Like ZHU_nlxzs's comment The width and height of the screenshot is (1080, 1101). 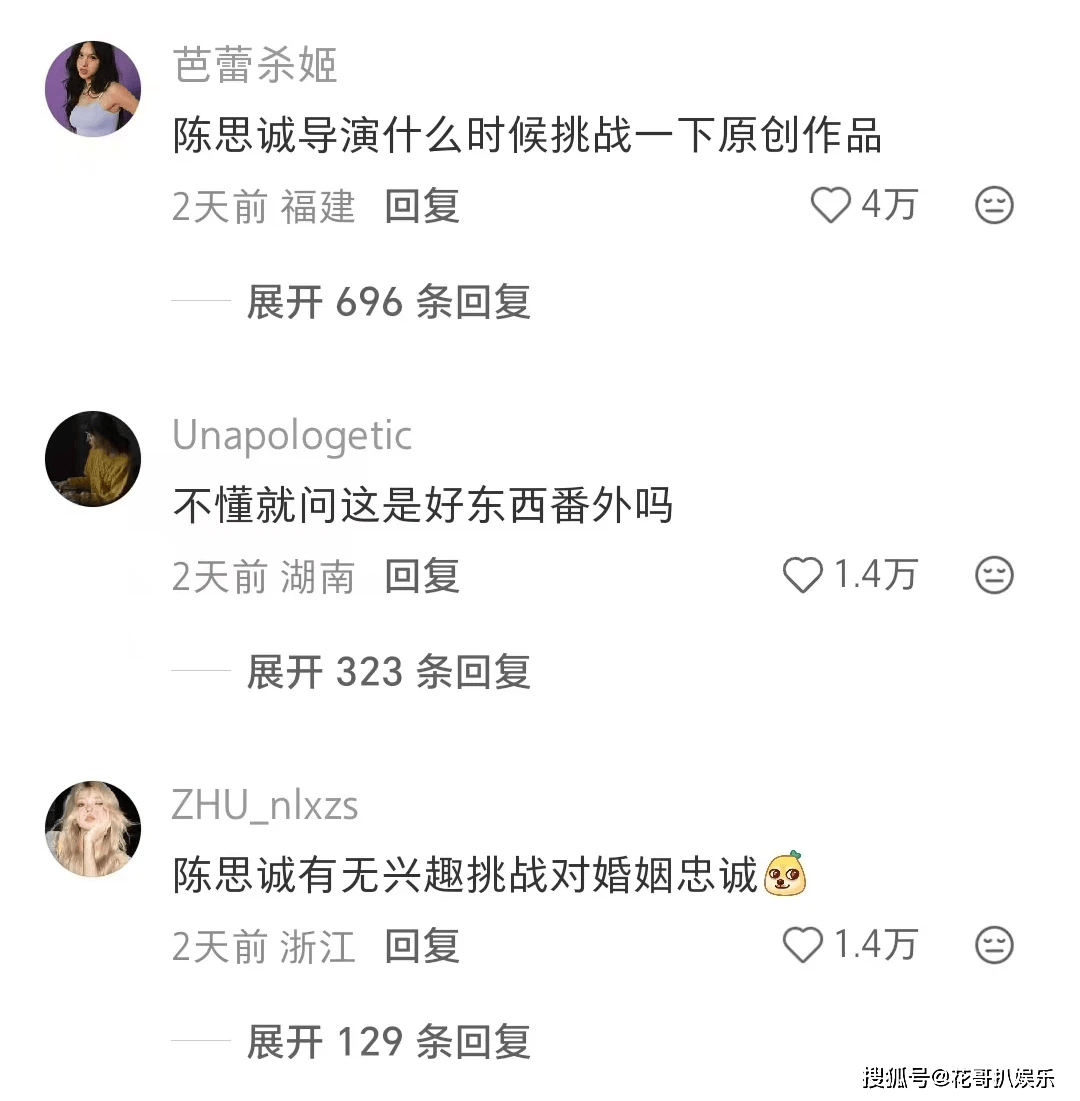(x=802, y=945)
